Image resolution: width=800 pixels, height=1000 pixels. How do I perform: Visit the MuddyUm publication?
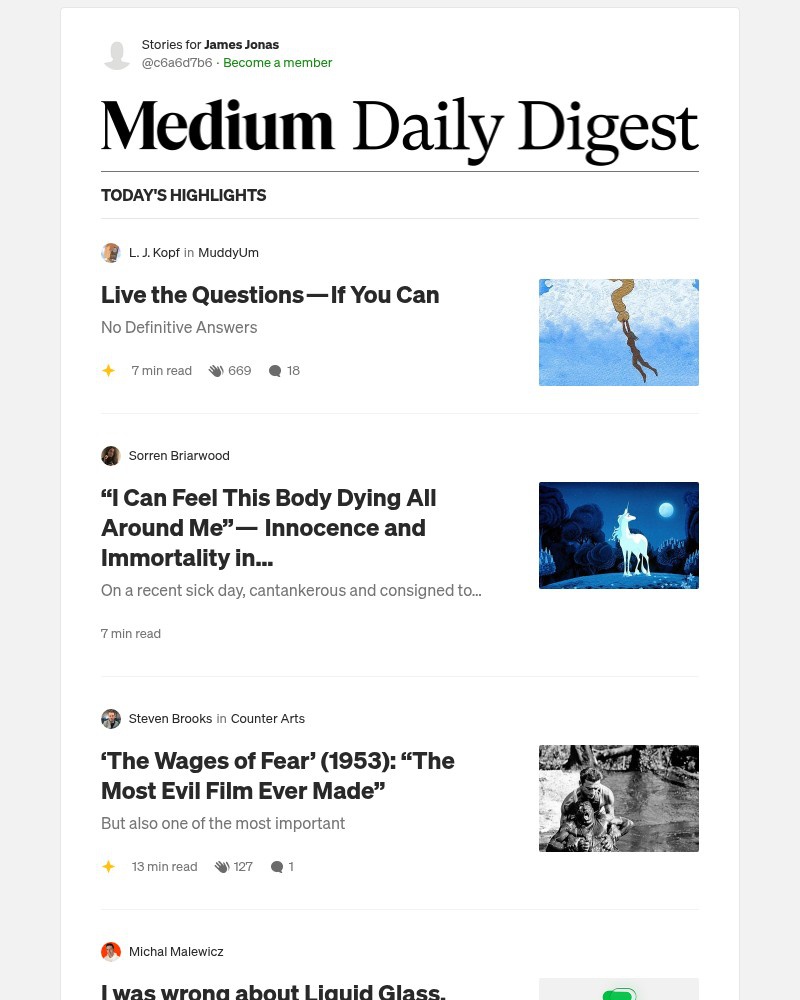[x=228, y=252]
